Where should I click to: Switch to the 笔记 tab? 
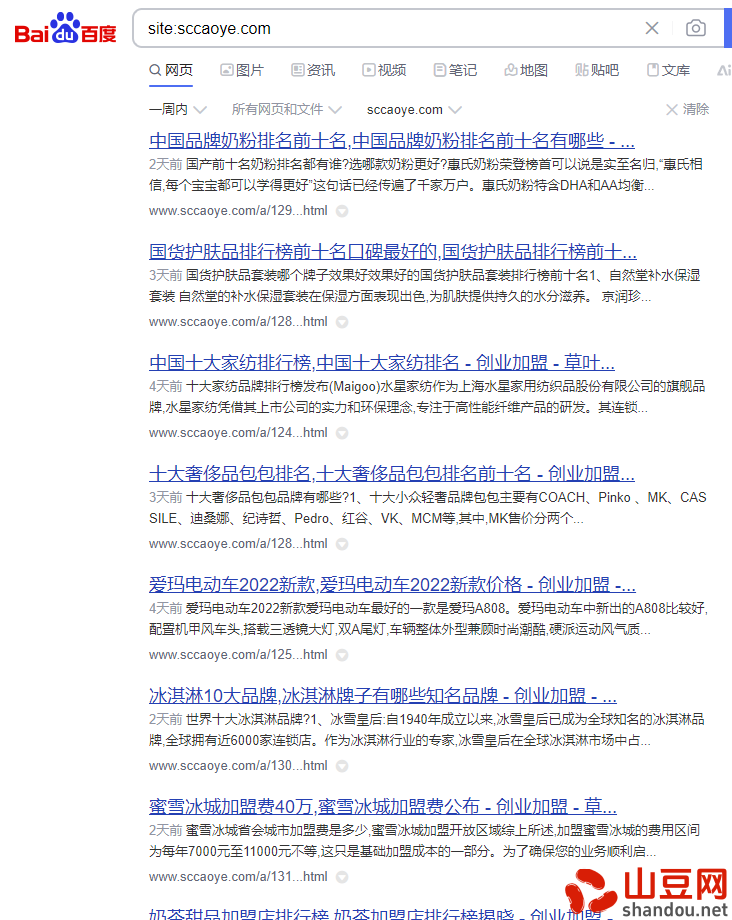point(455,70)
